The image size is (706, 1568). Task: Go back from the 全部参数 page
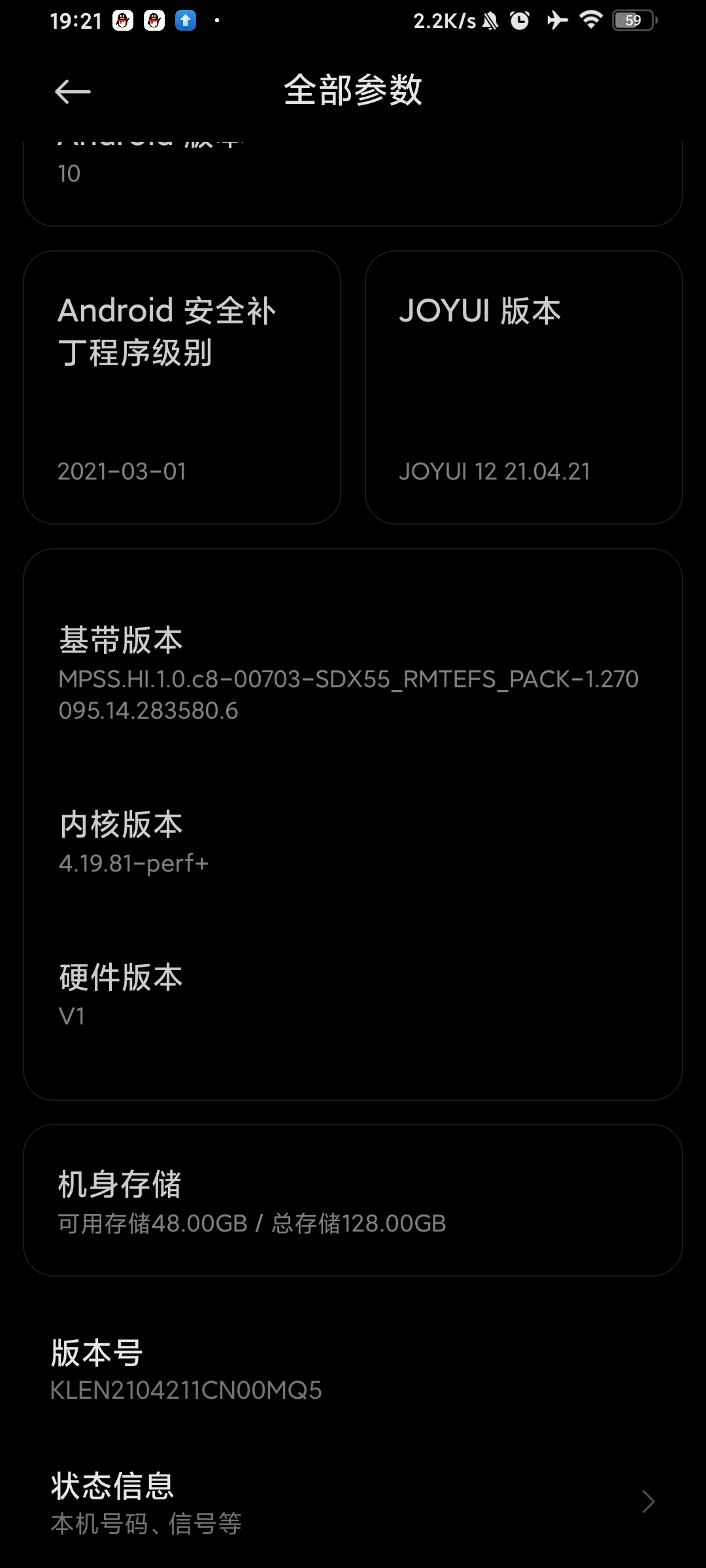click(x=72, y=91)
